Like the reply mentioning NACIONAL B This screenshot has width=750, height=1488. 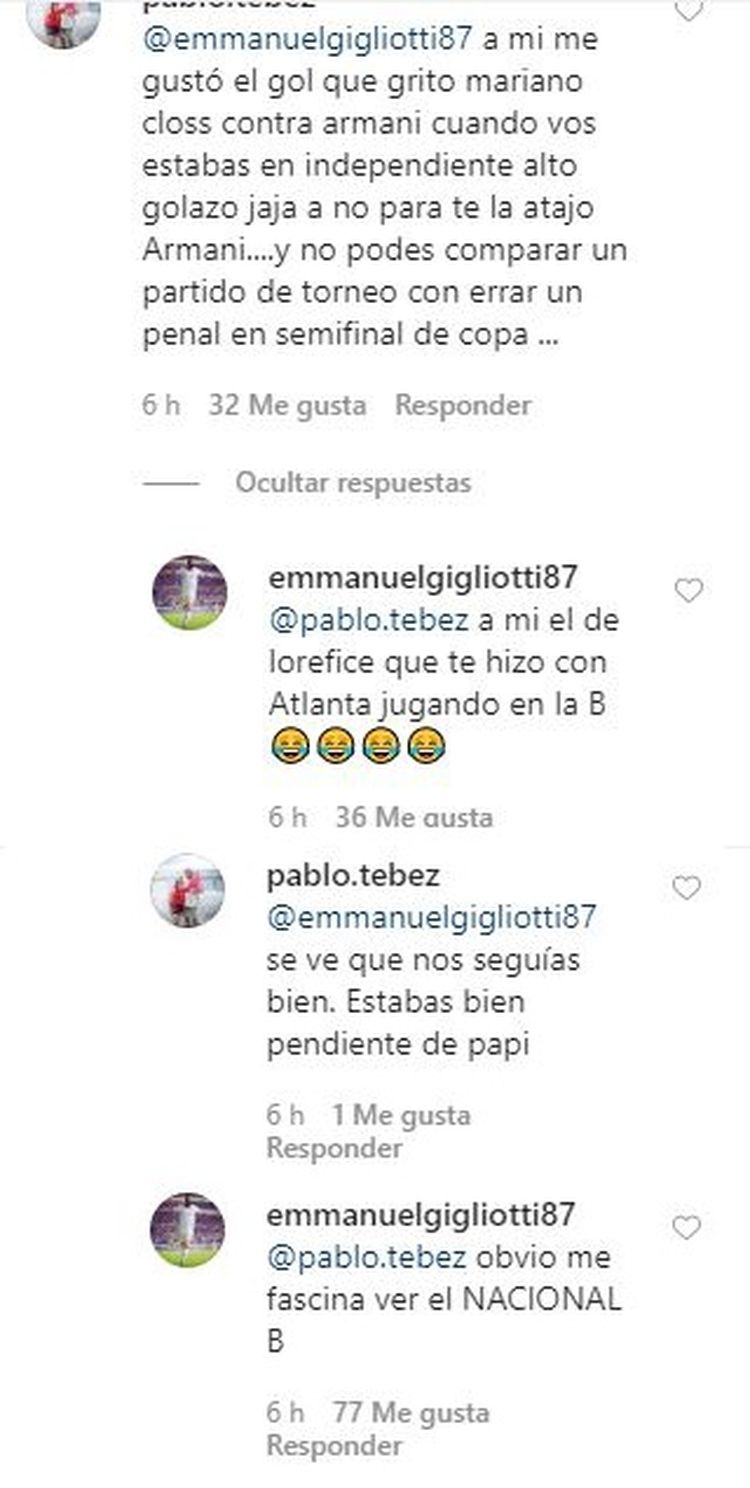686,1227
